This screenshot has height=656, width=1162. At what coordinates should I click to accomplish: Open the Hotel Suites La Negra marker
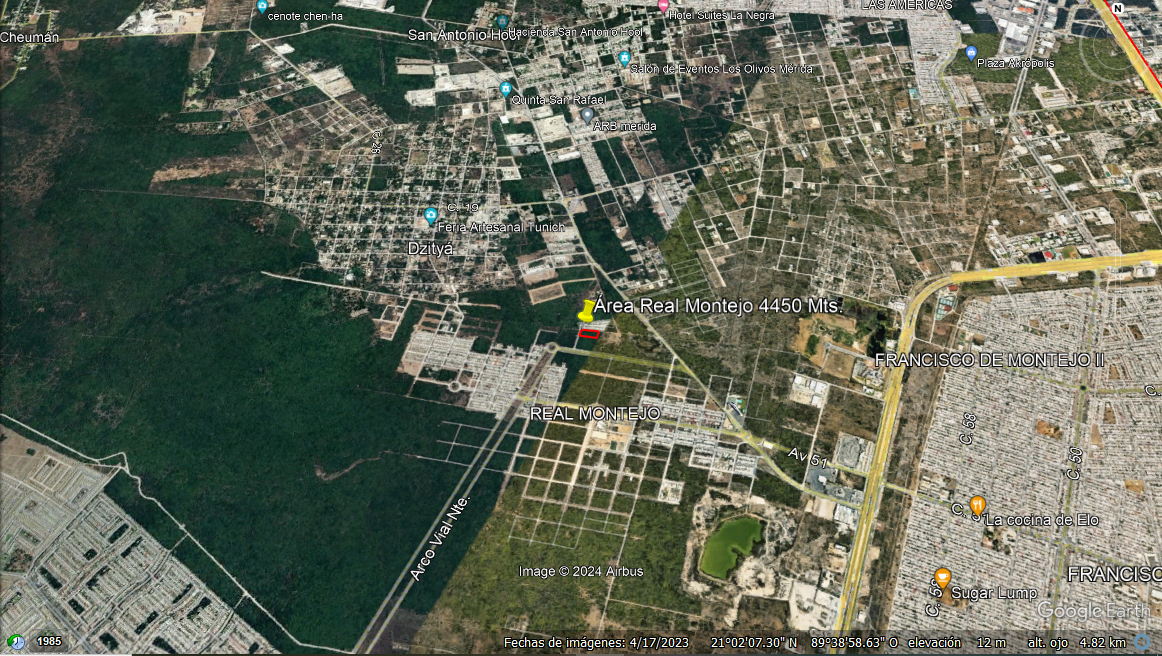click(x=663, y=6)
